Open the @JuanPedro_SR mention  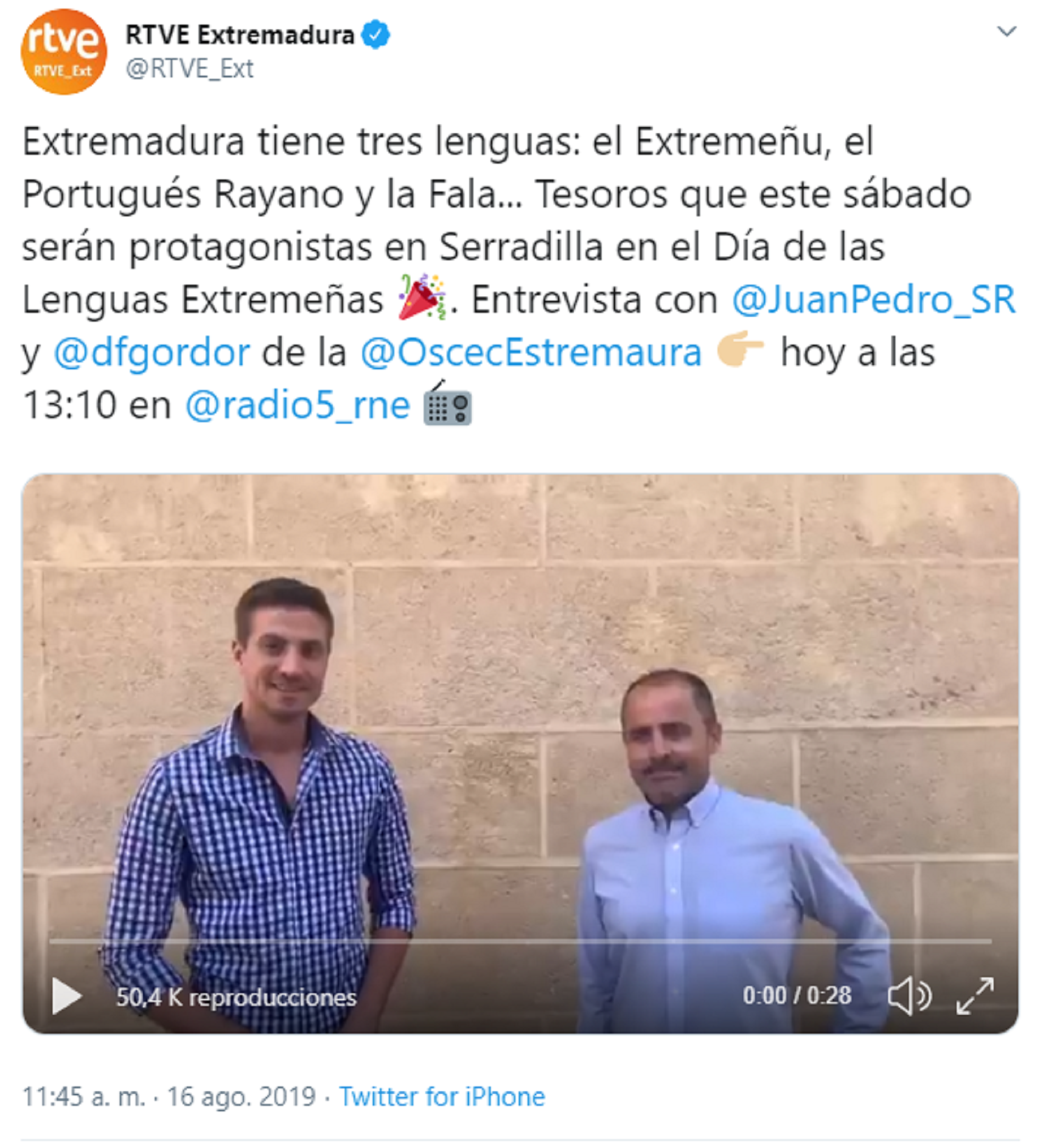(873, 300)
